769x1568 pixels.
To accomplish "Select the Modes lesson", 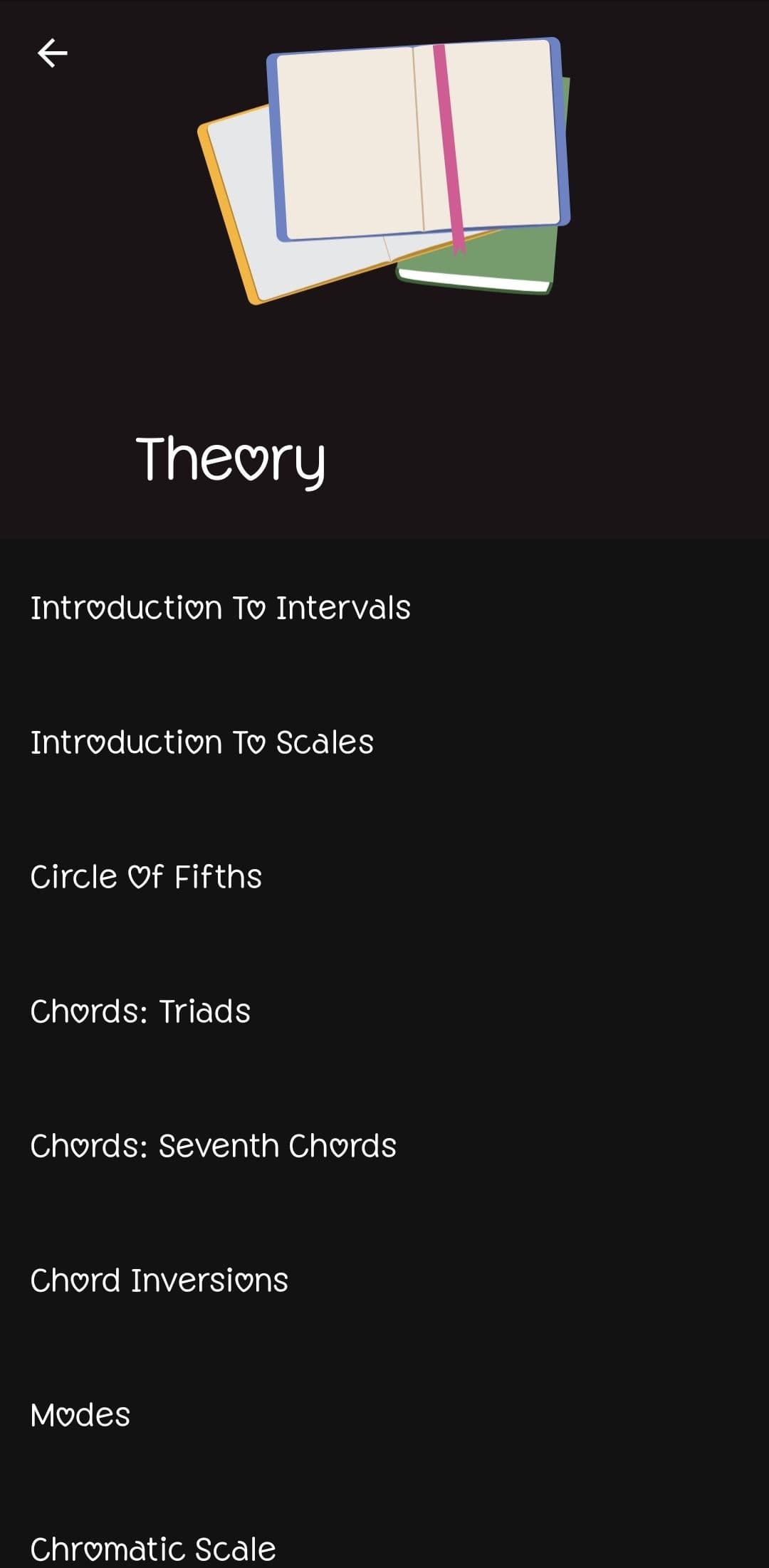I will 80,1415.
